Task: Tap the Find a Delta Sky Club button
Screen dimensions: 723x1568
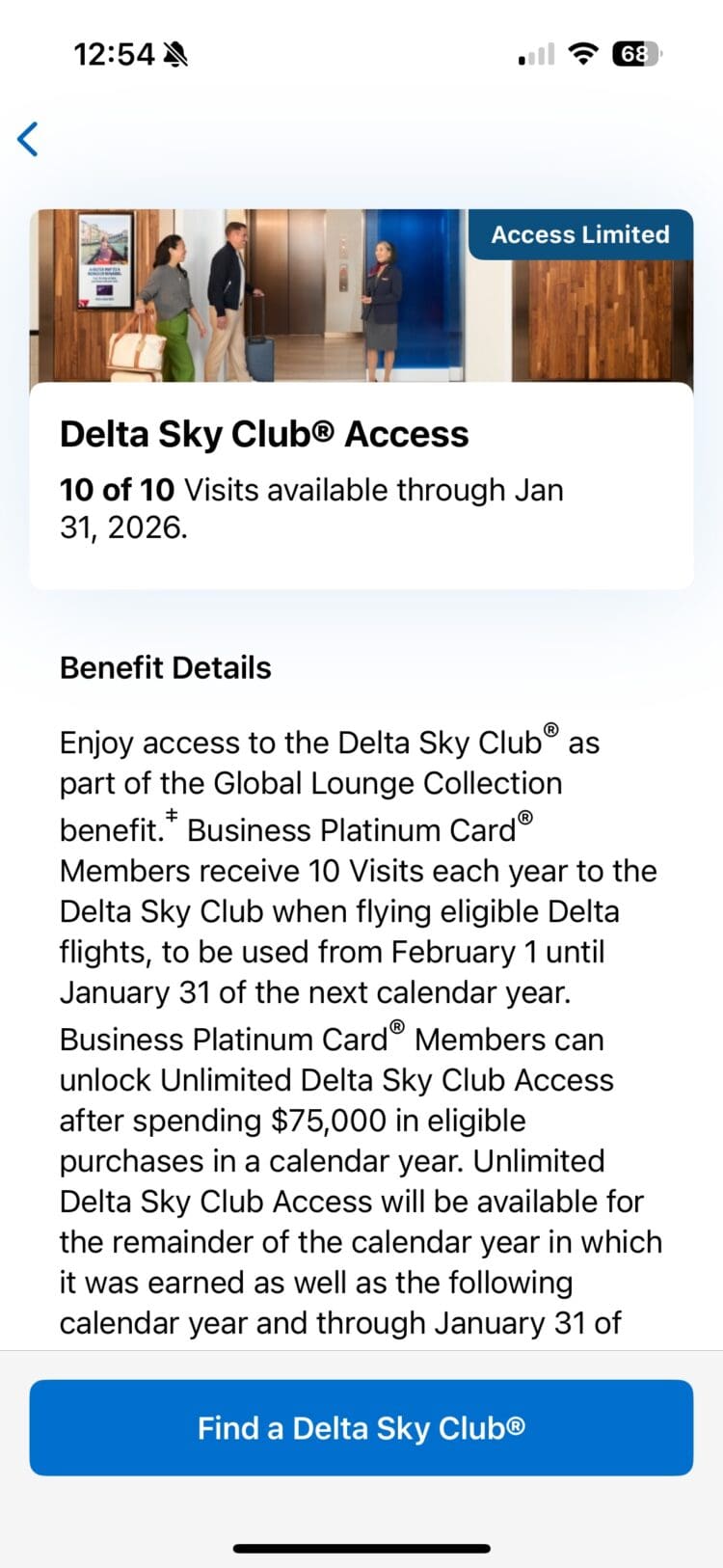Action: [361, 1428]
